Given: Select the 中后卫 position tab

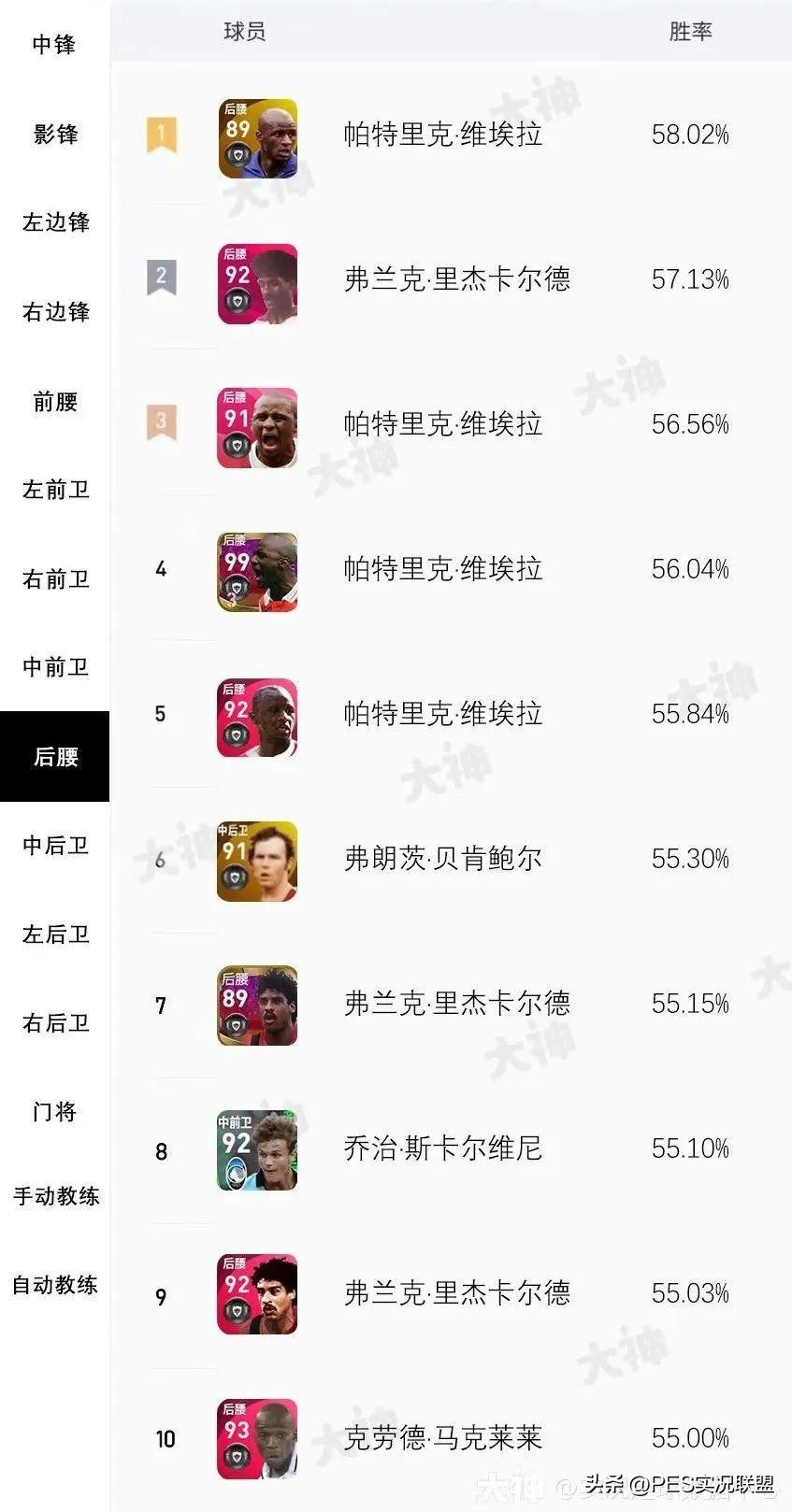Looking at the screenshot, I should (54, 846).
